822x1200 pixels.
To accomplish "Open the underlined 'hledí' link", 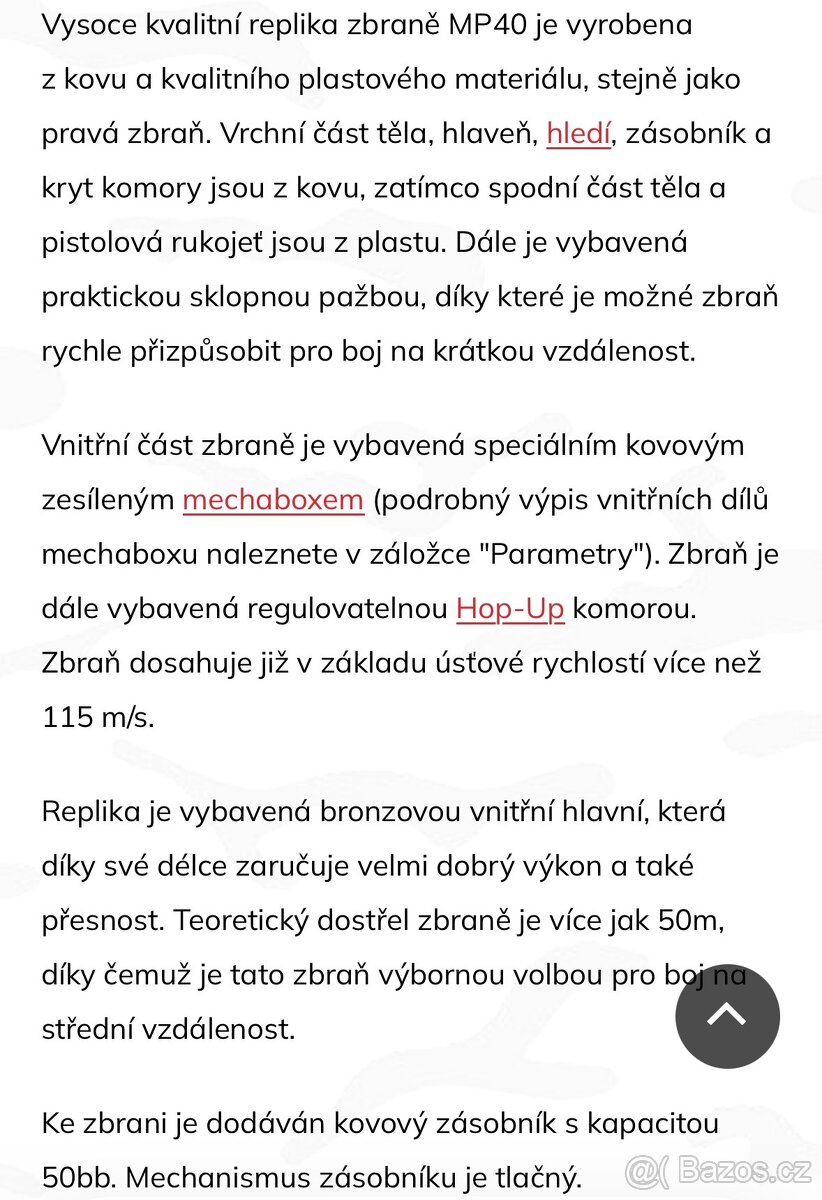I will point(578,134).
